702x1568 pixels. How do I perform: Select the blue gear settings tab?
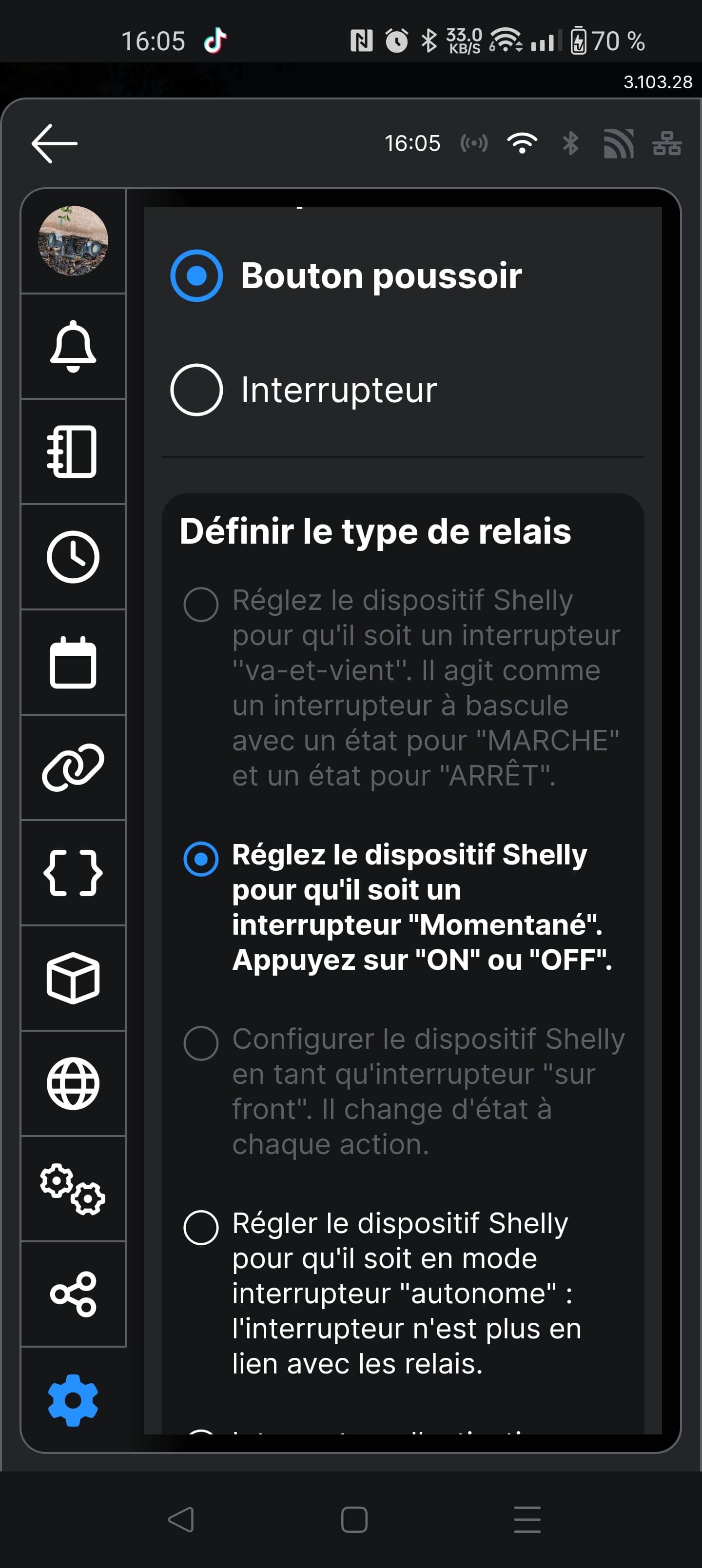coord(73,1400)
